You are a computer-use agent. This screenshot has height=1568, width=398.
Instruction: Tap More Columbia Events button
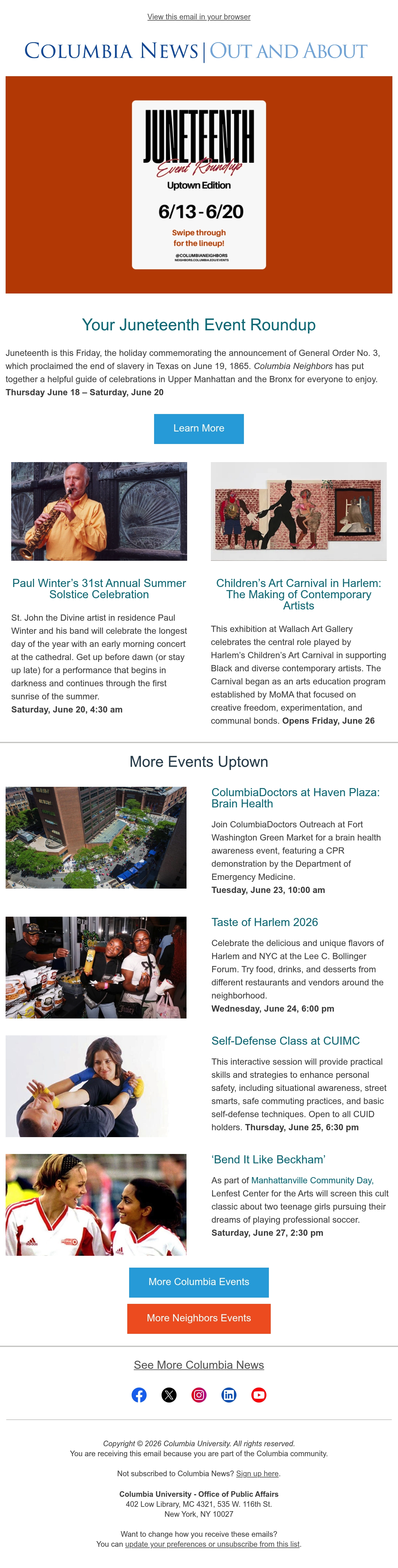[199, 1282]
